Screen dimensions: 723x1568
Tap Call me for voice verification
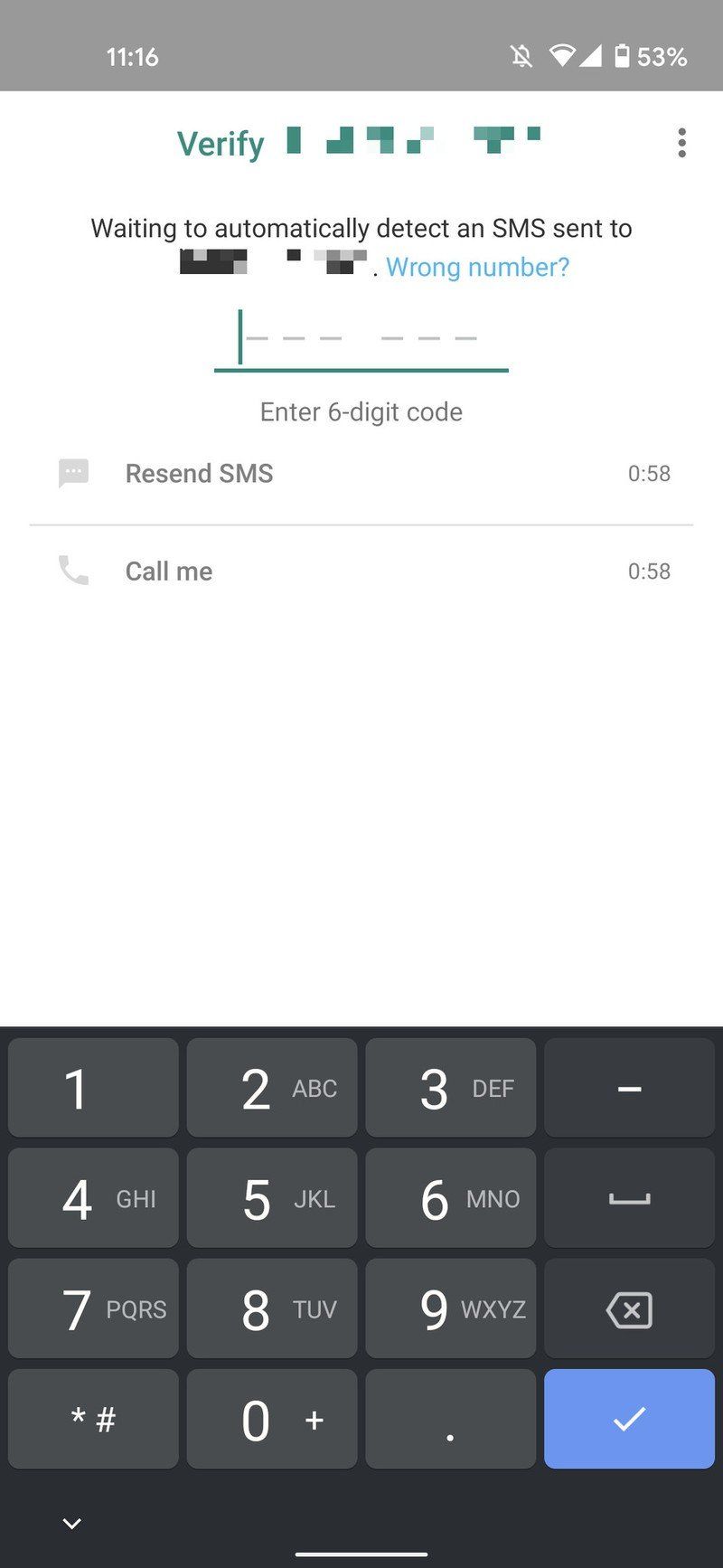click(x=168, y=571)
